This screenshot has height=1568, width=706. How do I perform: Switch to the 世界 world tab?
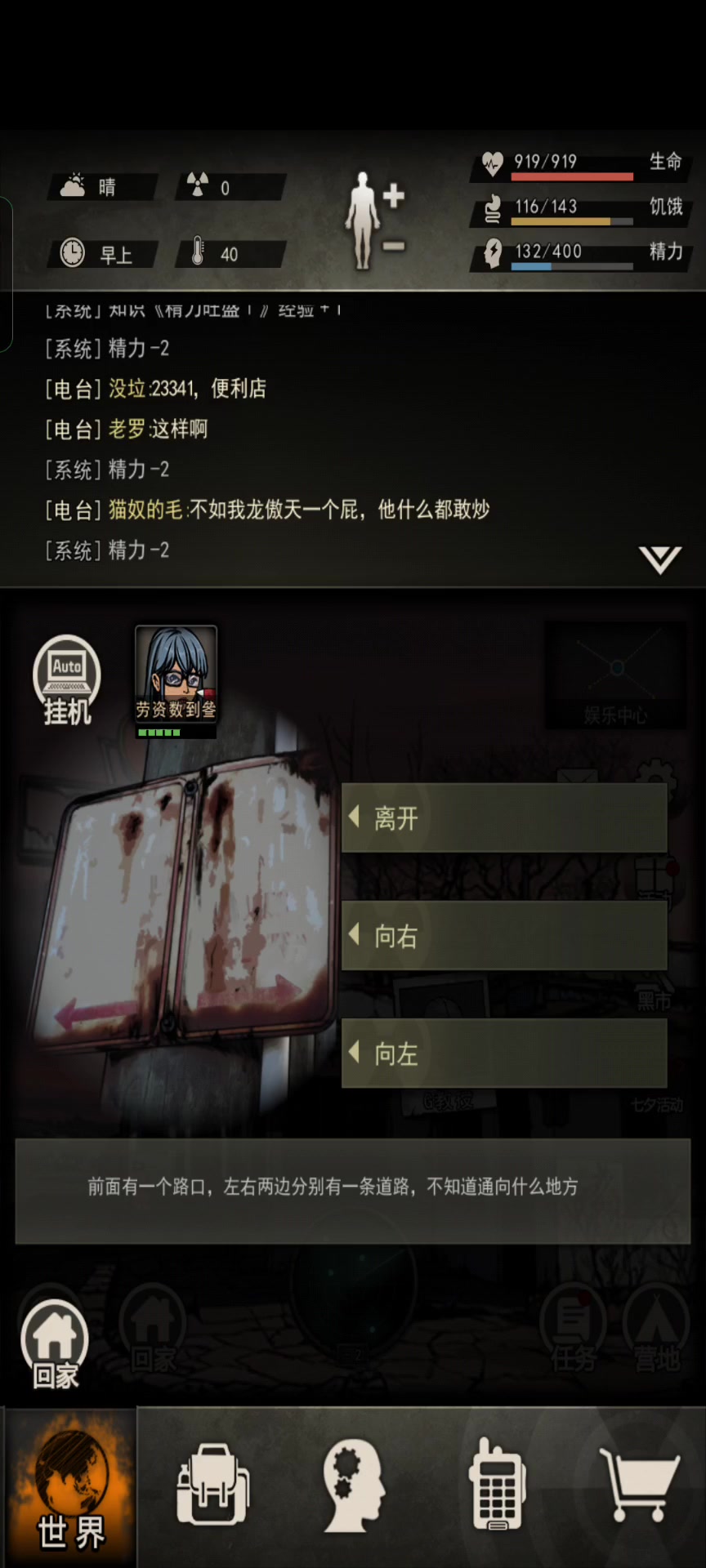pyautogui.click(x=70, y=1488)
